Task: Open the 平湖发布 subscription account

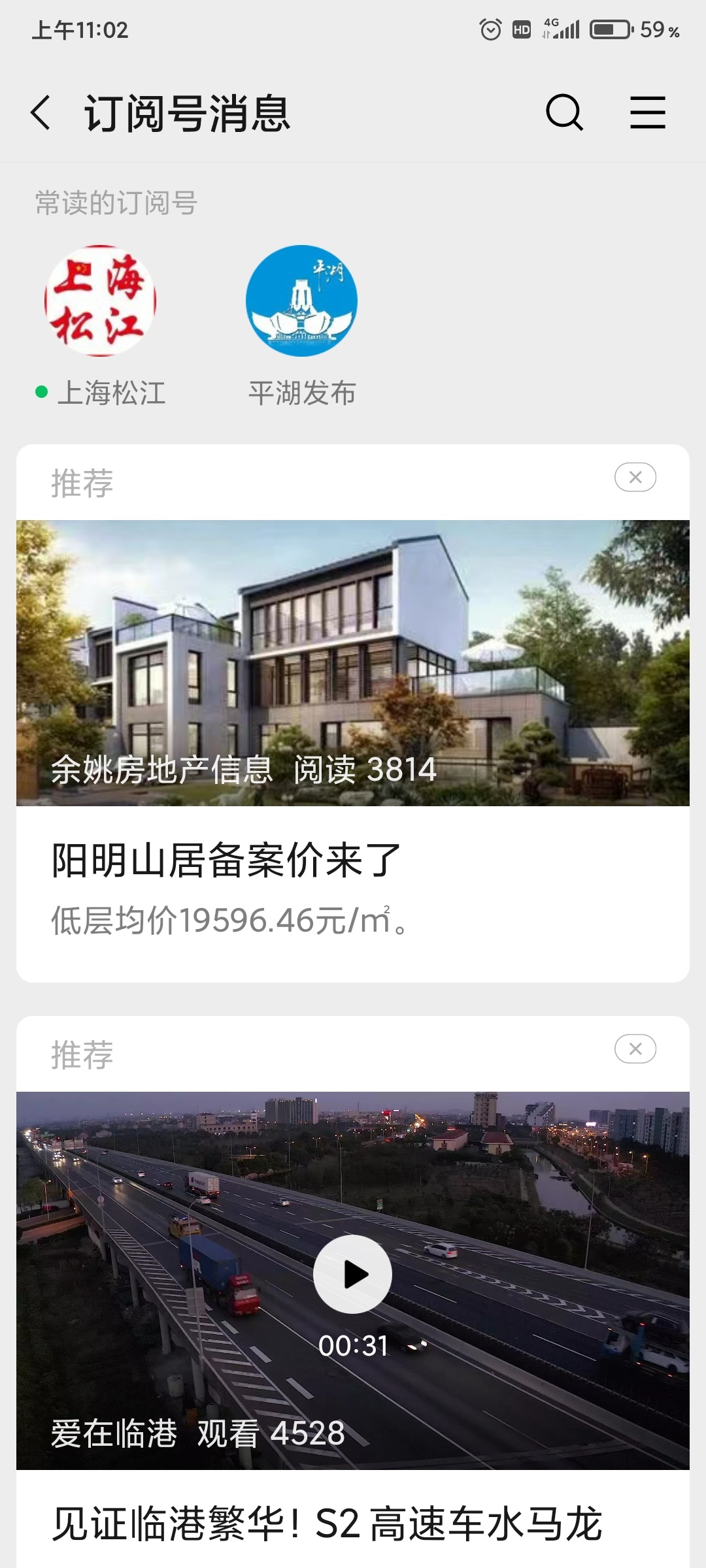Action: (x=301, y=301)
